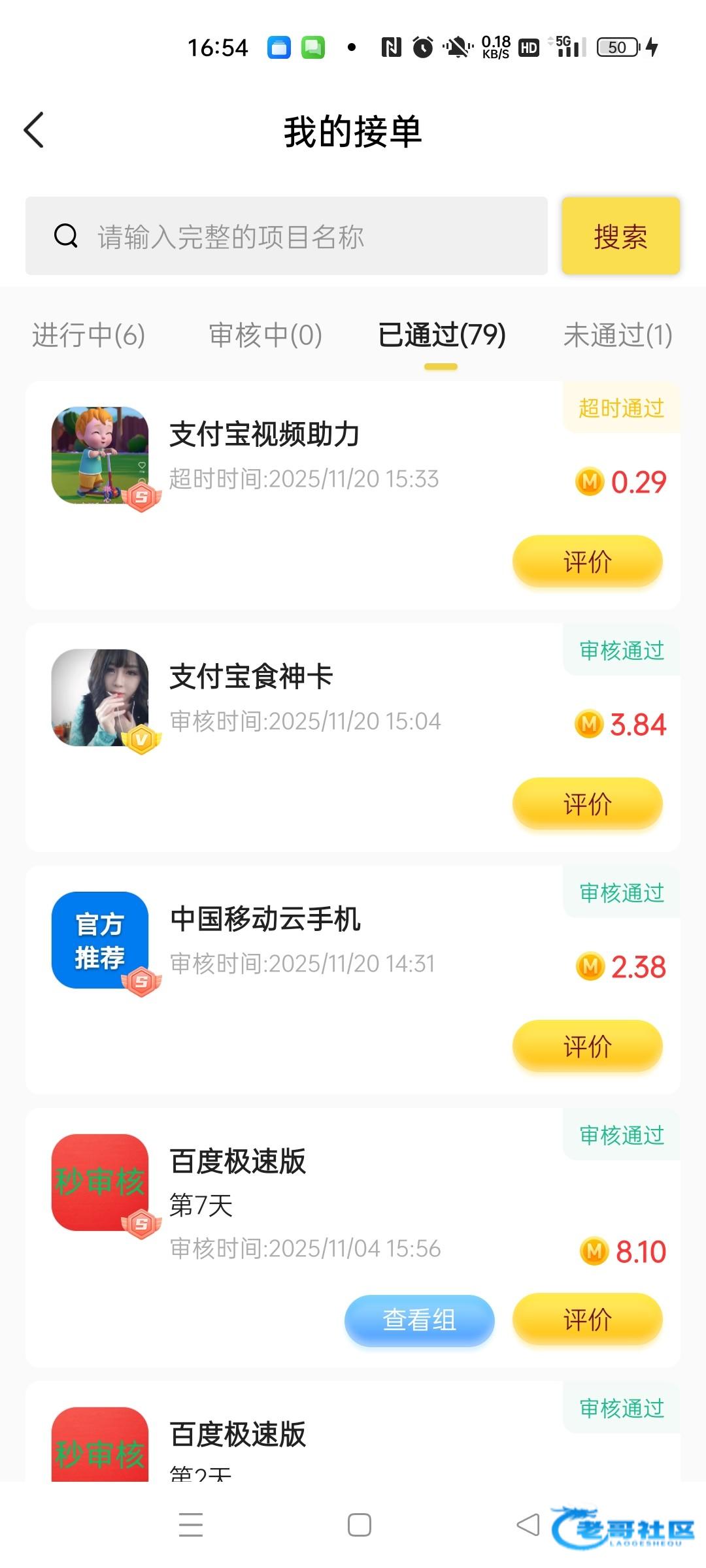Viewport: 706px width, 1568px height.
Task: Tap the yellow 搜索 button
Action: click(x=620, y=236)
